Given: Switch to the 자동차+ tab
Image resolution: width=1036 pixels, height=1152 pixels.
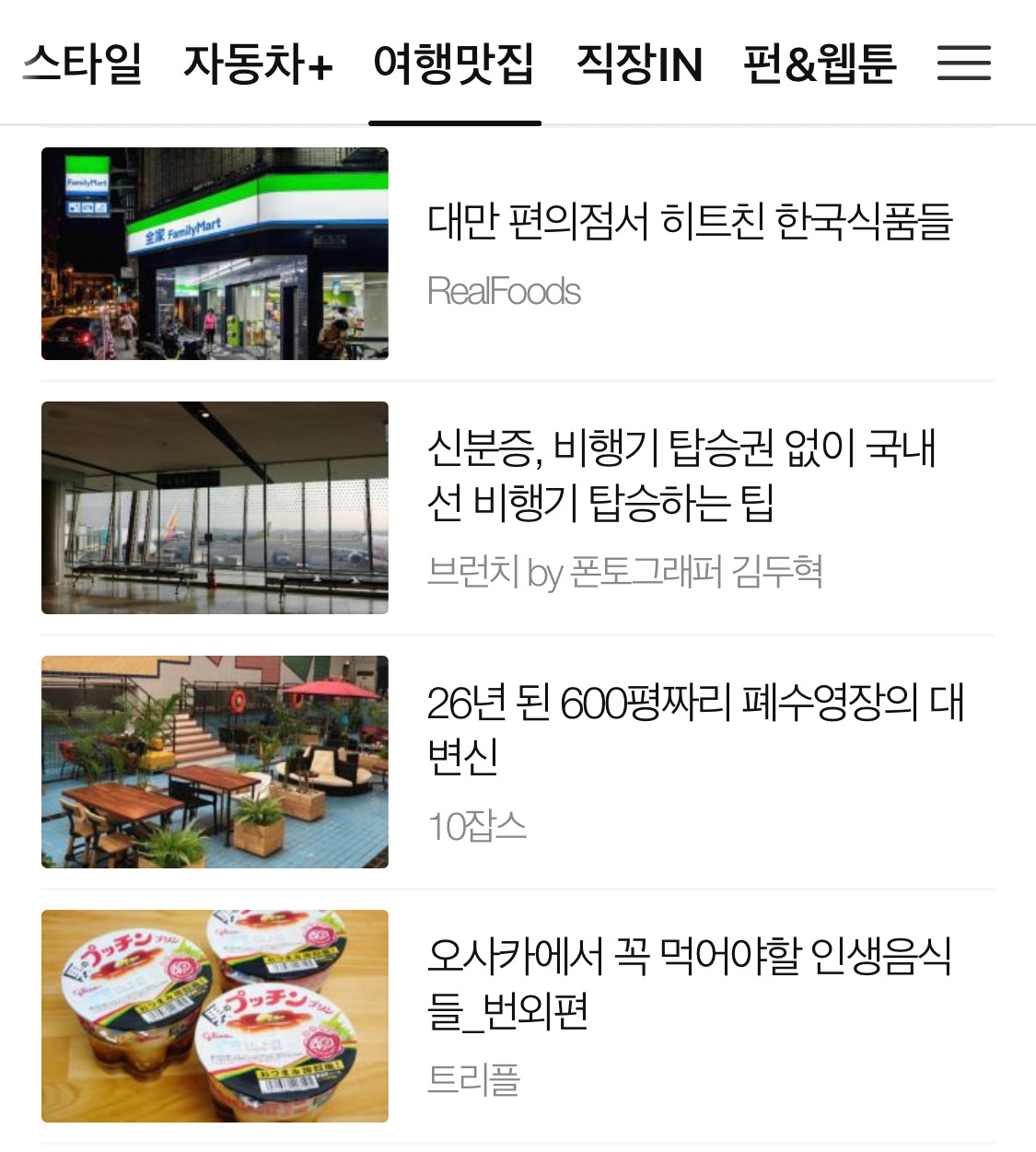Looking at the screenshot, I should pyautogui.click(x=258, y=64).
